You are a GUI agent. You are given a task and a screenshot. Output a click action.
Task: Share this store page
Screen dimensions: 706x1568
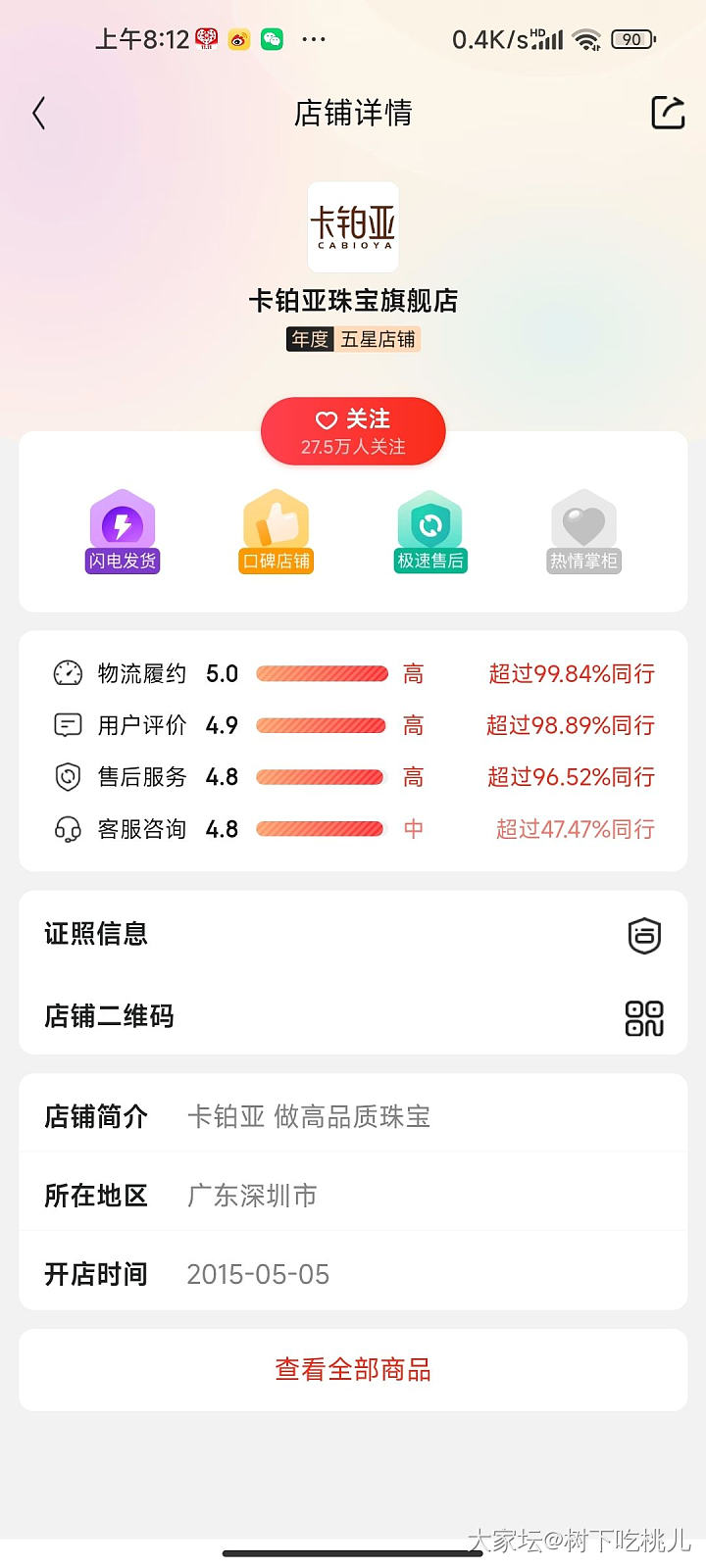(x=668, y=113)
